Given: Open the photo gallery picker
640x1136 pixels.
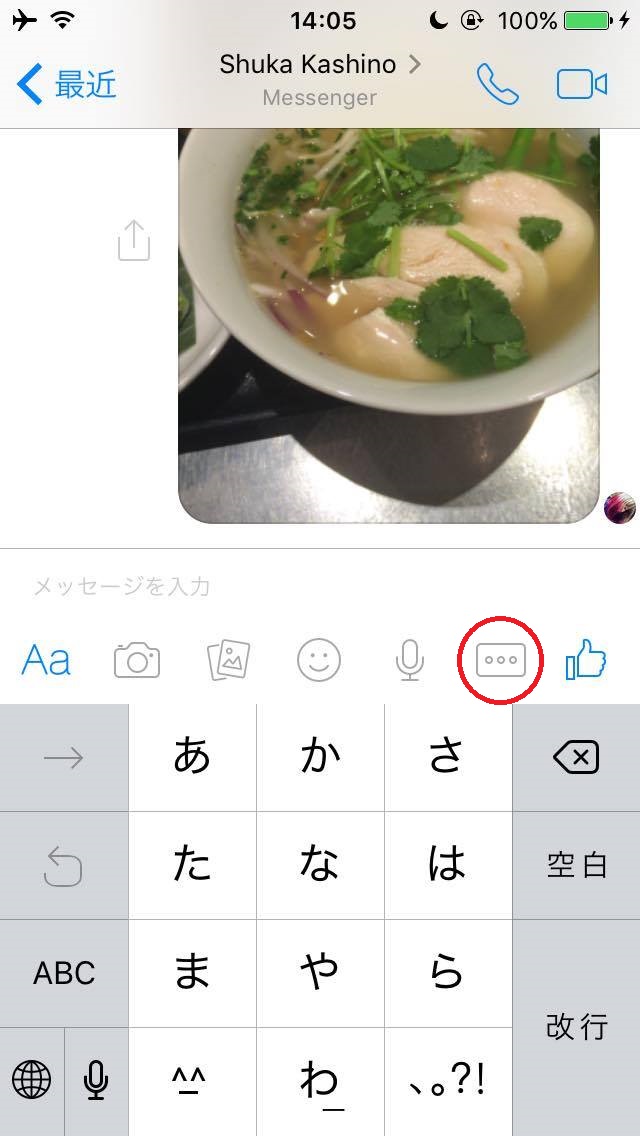Looking at the screenshot, I should [228, 660].
